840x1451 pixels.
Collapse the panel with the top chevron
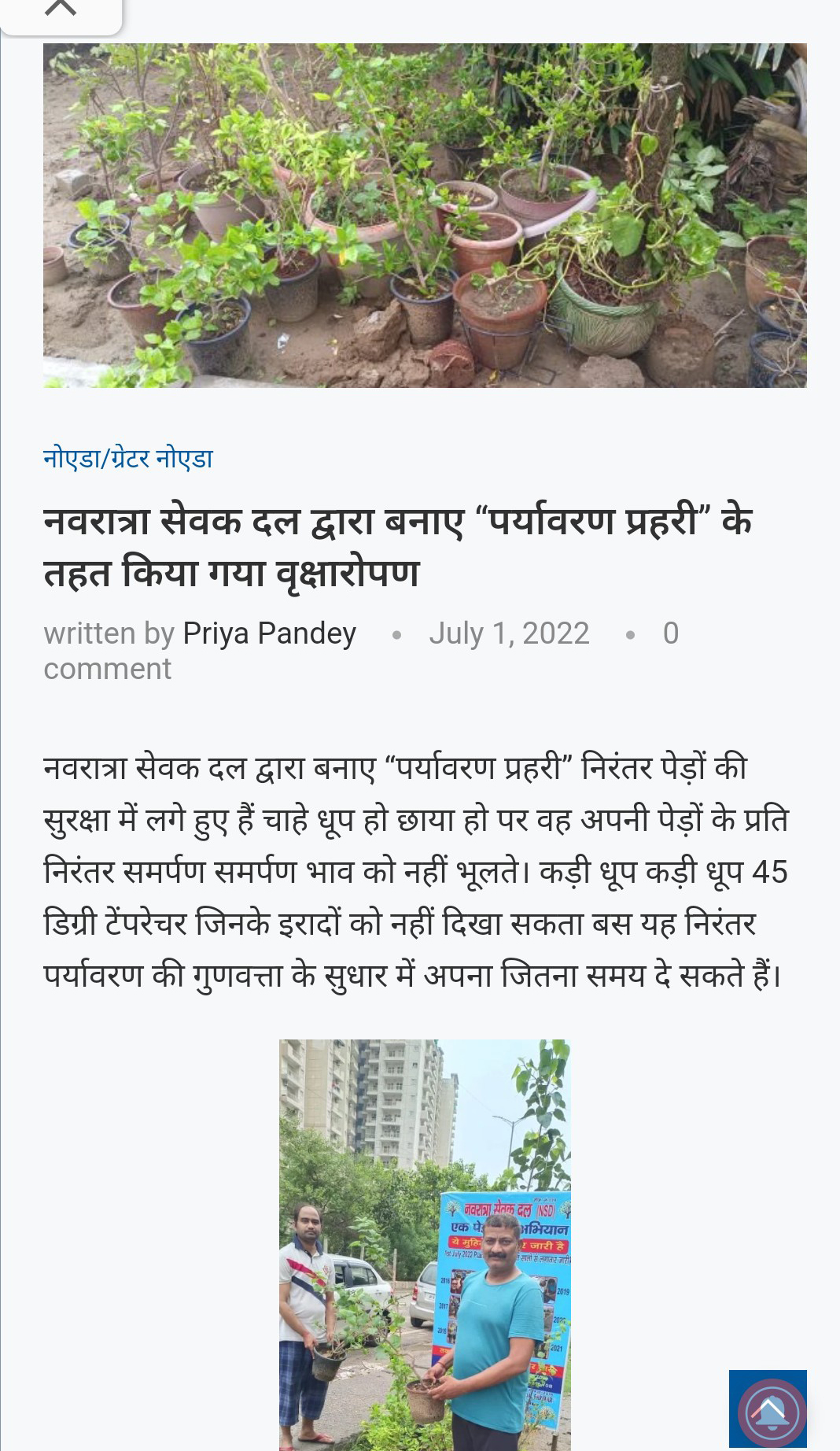tap(61, 9)
